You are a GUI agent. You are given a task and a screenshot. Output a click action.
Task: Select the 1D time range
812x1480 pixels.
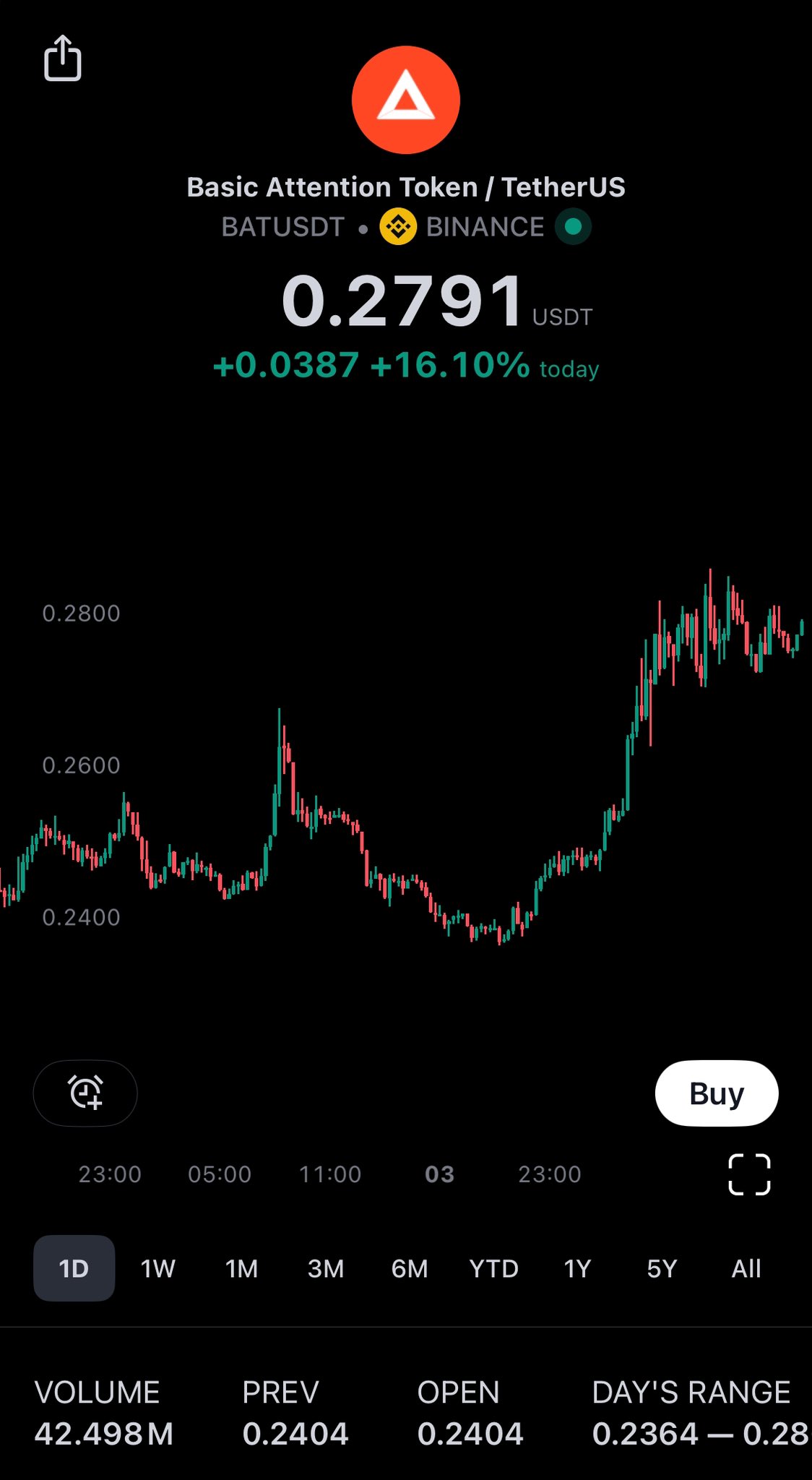click(74, 1268)
